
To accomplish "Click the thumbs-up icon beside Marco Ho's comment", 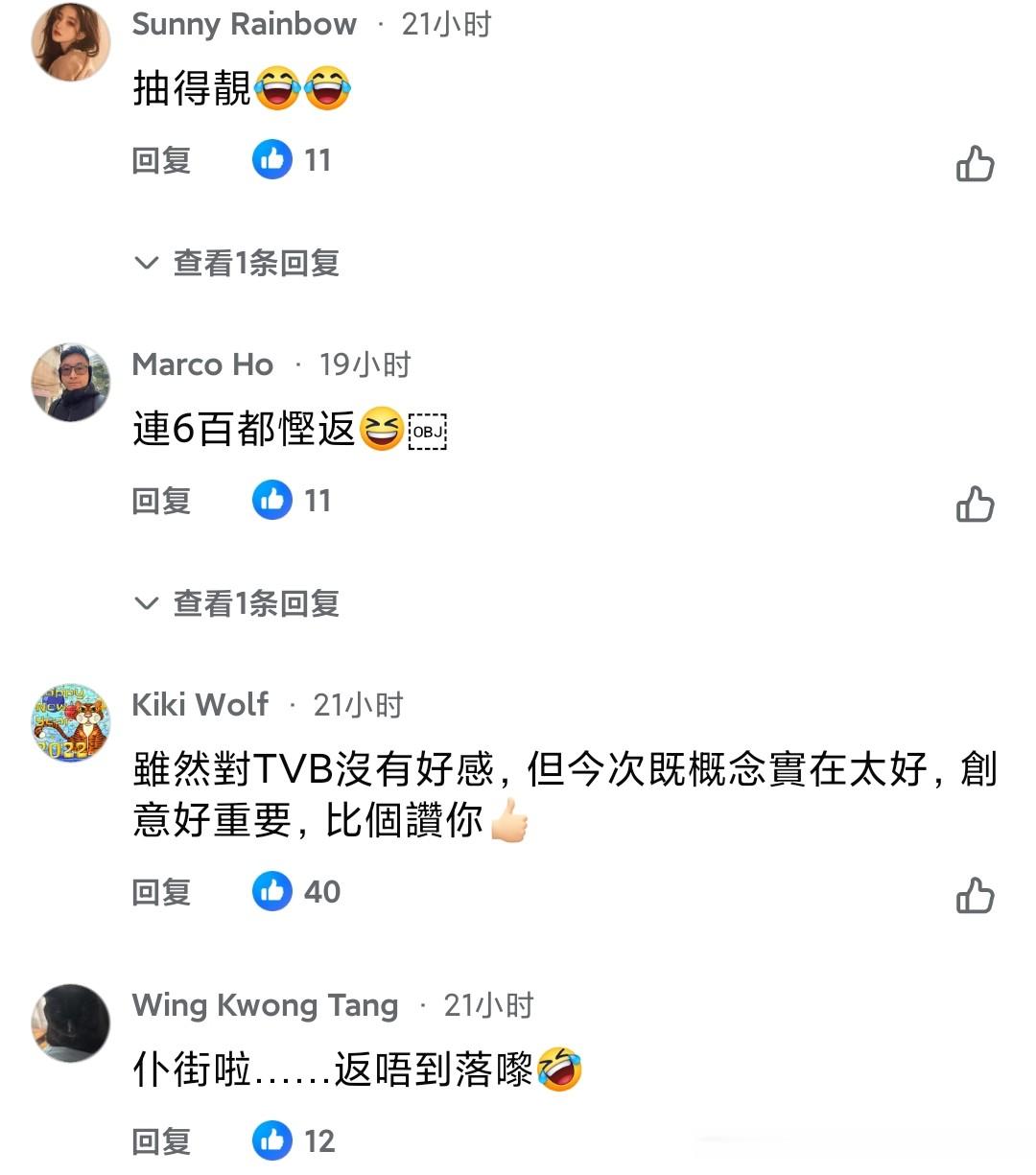I will click(977, 503).
